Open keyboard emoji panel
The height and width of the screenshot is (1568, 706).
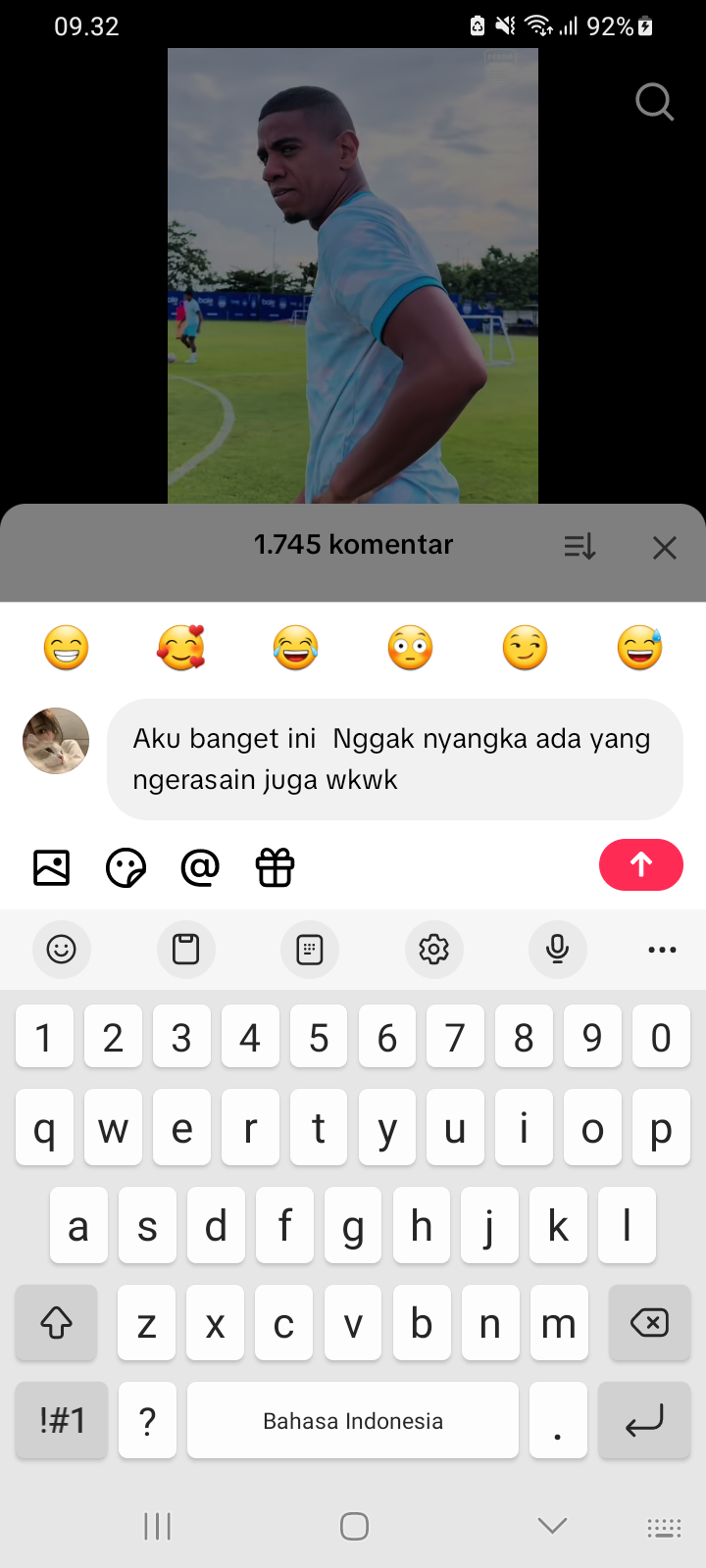[61, 949]
